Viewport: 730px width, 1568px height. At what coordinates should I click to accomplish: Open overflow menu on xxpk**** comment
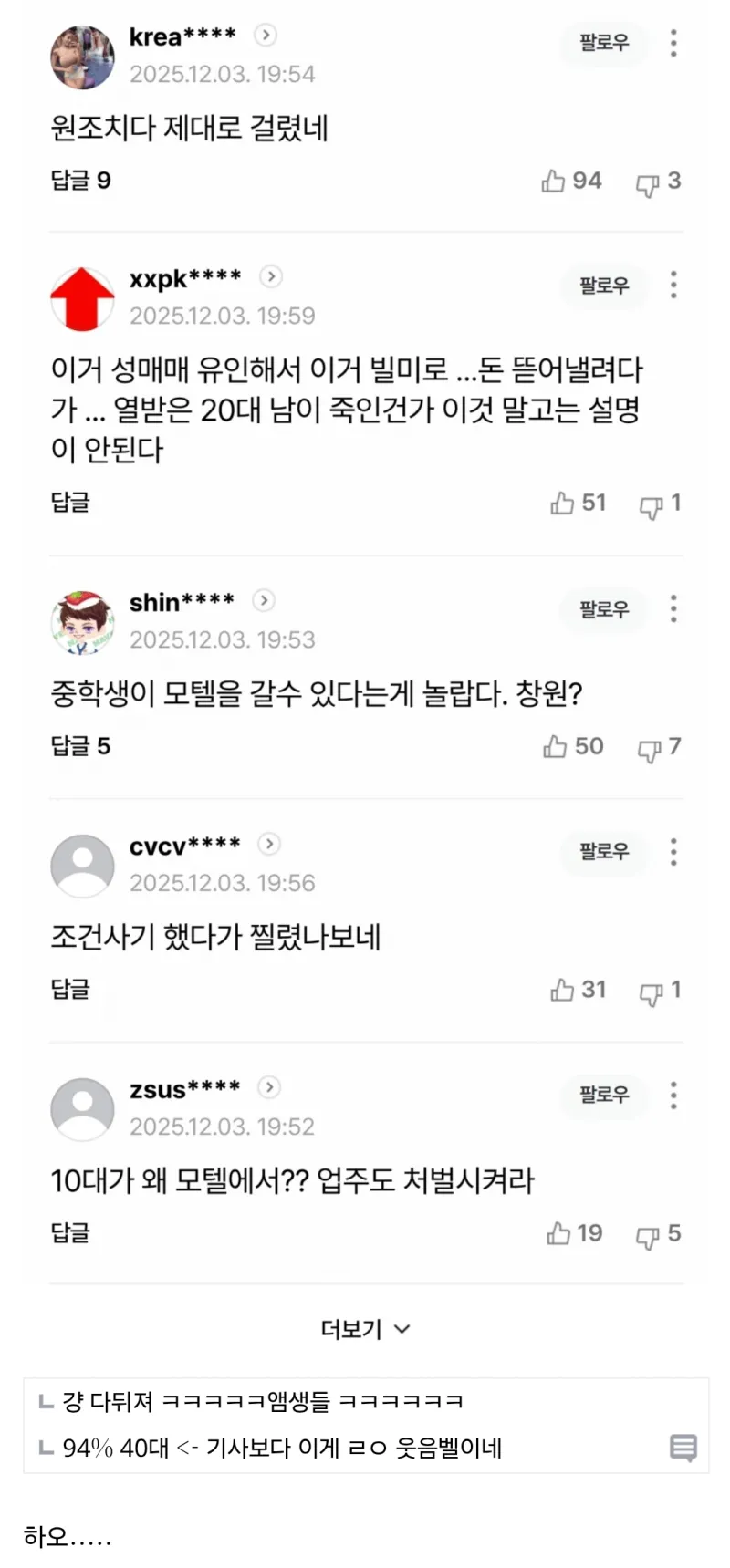coord(673,286)
